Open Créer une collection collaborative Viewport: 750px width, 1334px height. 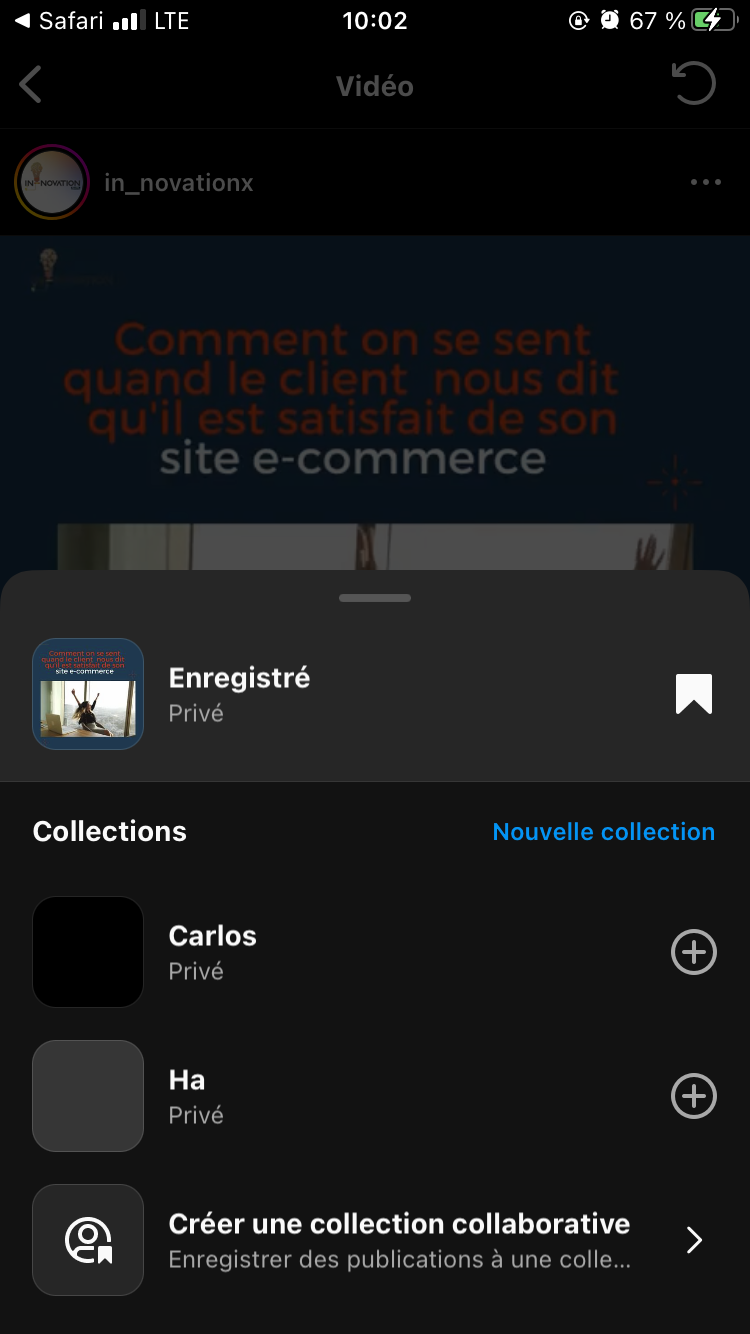[x=400, y=1240]
